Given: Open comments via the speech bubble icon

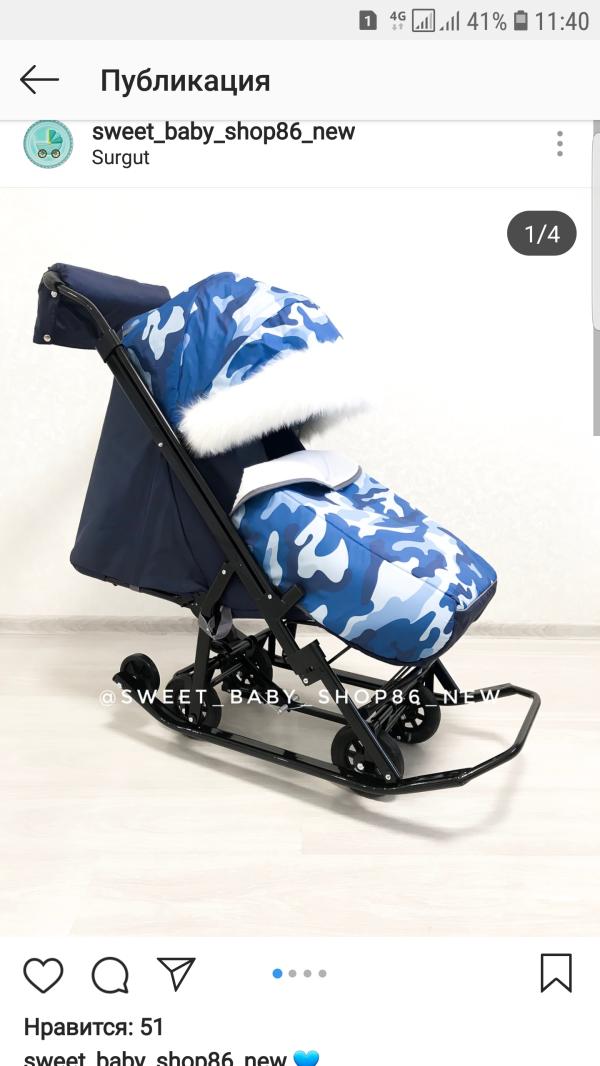Looking at the screenshot, I should tap(110, 974).
